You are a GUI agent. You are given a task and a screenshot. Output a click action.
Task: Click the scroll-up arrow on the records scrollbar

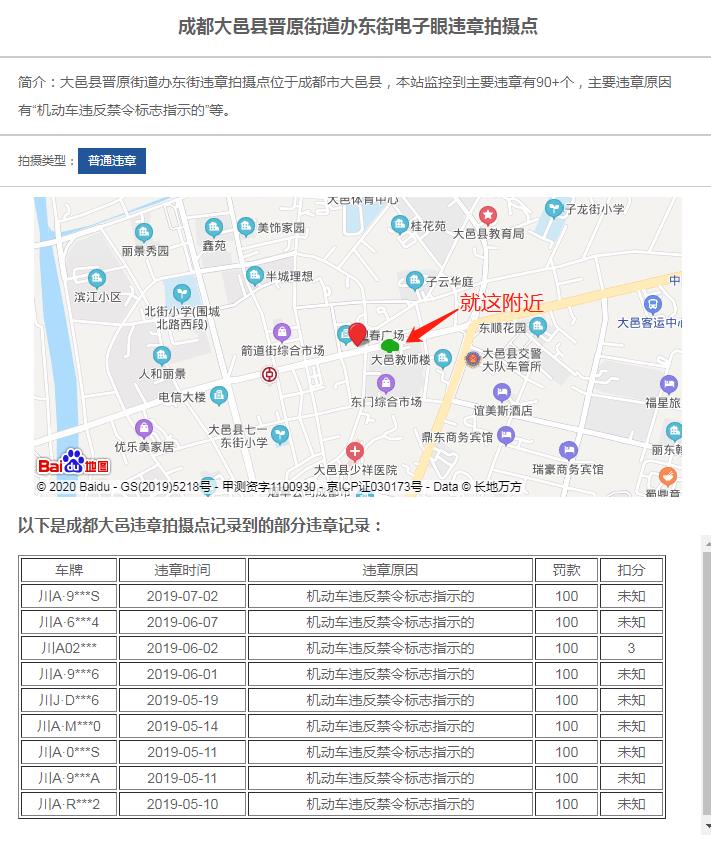click(x=706, y=543)
